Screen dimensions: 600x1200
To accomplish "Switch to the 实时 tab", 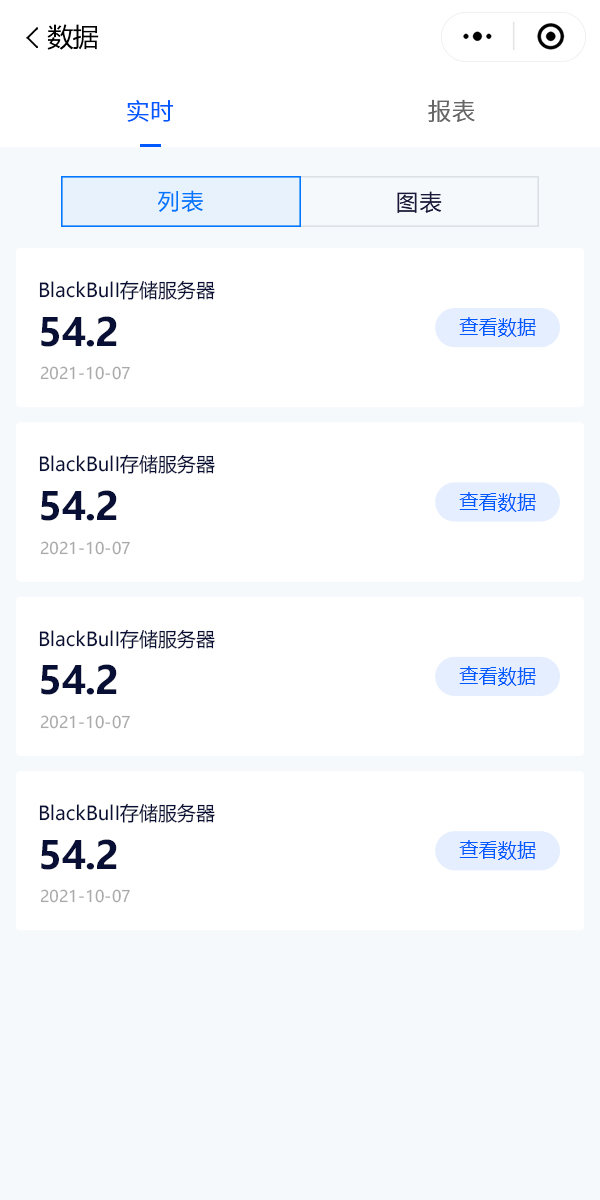I will [150, 112].
